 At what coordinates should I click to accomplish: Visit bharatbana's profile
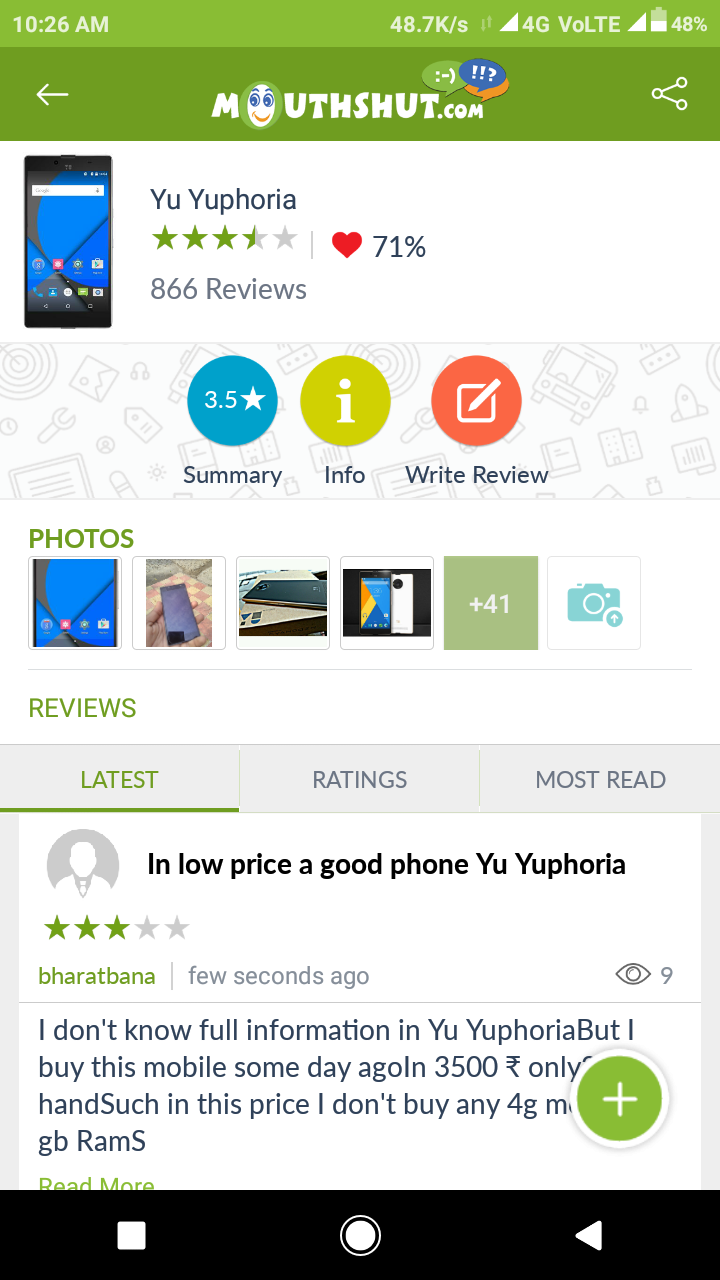click(97, 976)
